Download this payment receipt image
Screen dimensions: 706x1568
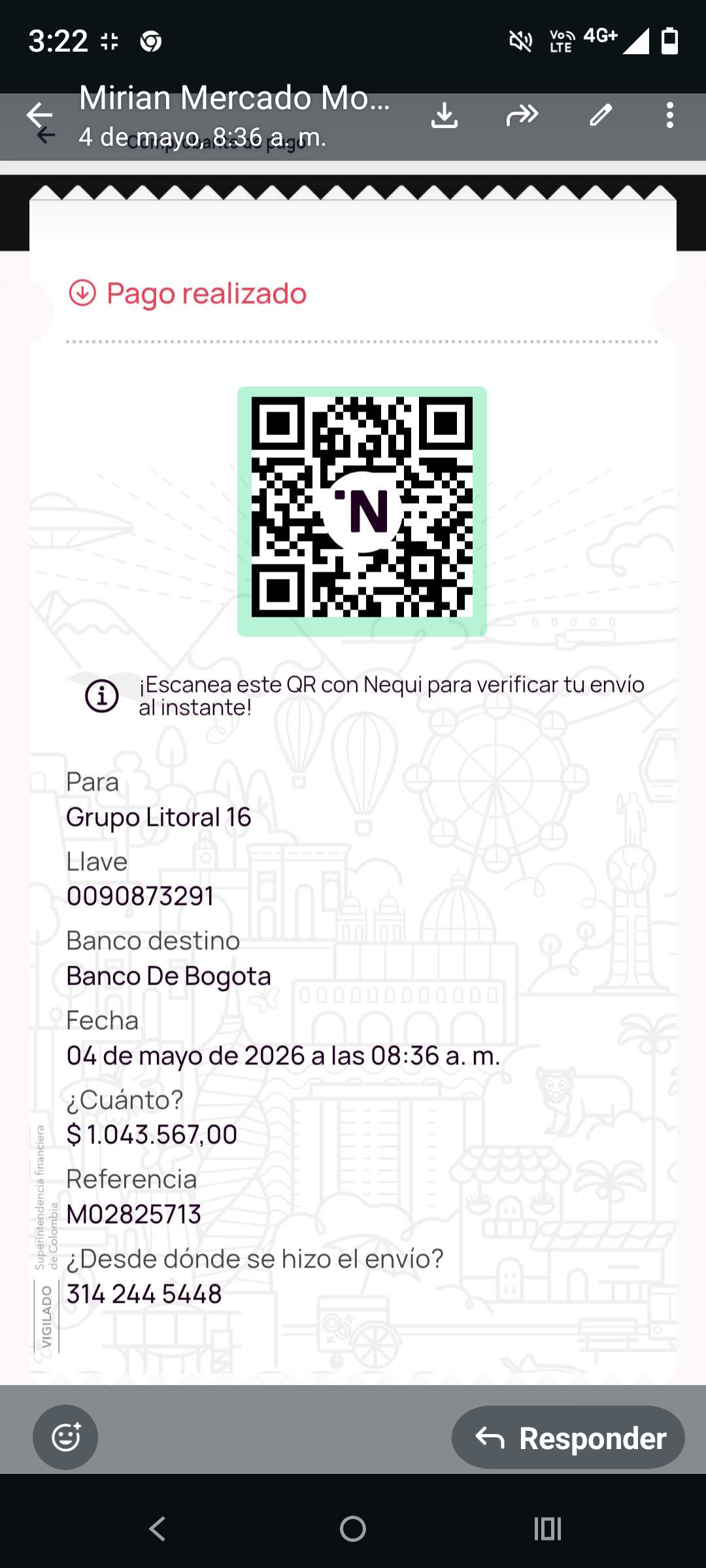pos(445,116)
